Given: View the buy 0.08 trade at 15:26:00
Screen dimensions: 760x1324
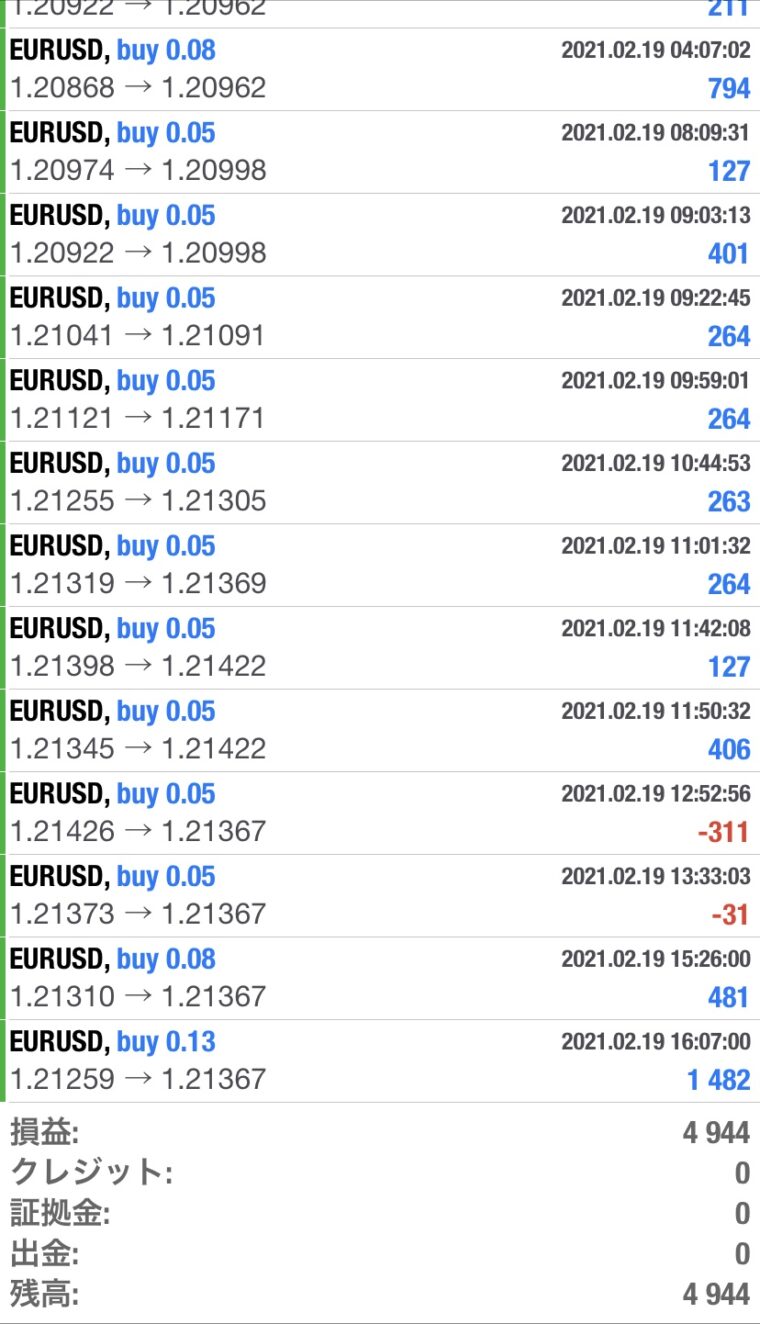Looking at the screenshot, I should click(380, 978).
